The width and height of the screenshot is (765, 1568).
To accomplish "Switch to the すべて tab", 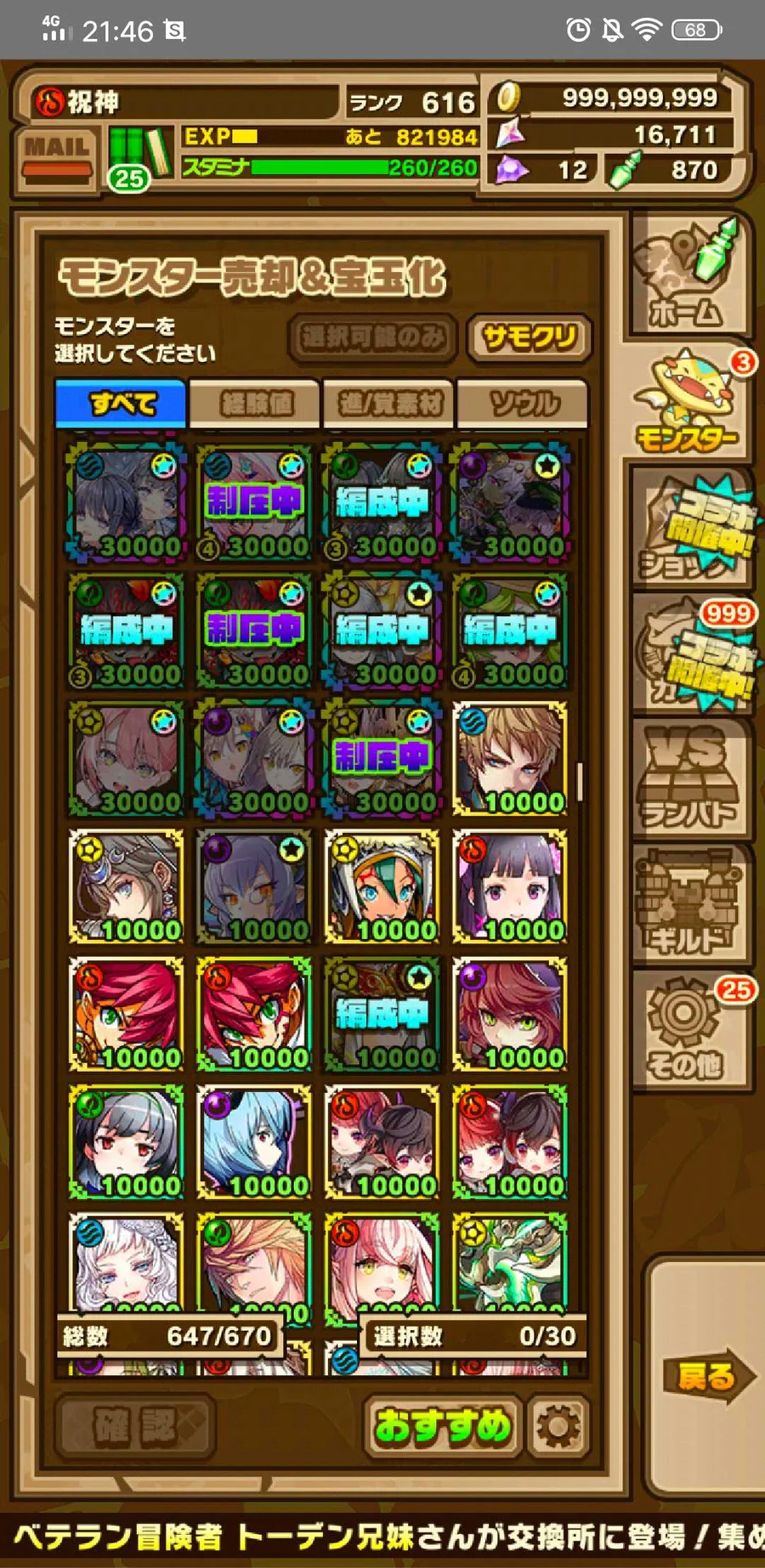I will [121, 403].
